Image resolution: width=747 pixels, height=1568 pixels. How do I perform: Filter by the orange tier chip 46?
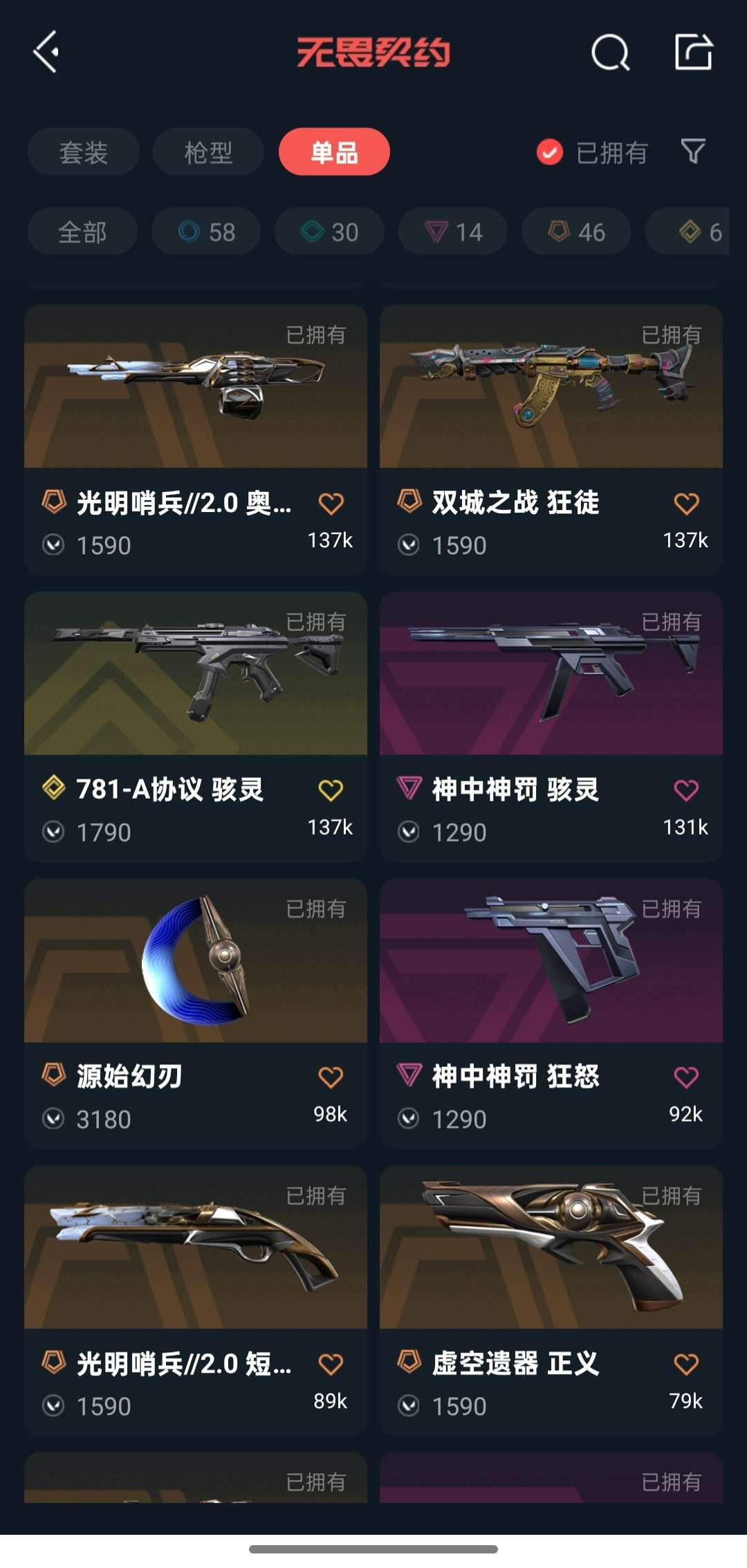576,232
